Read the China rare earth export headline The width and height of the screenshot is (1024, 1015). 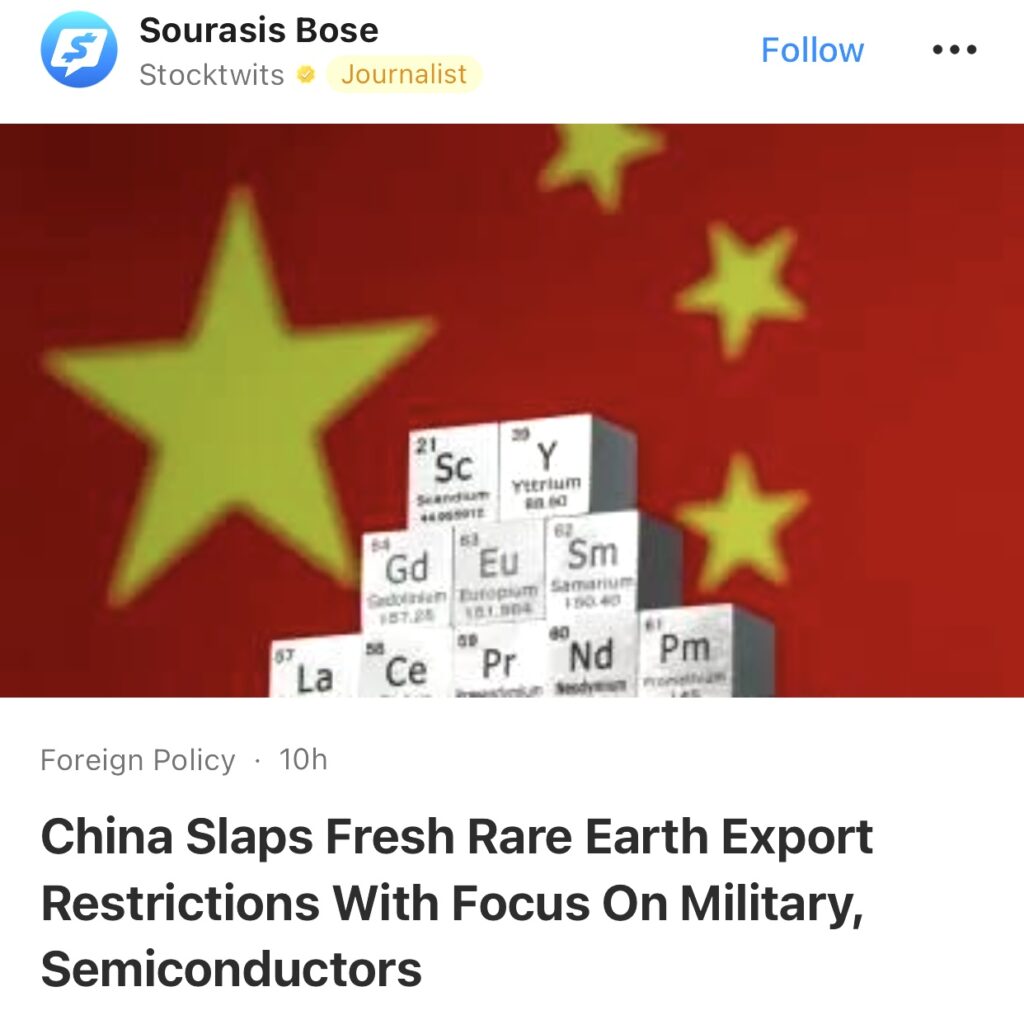[x=457, y=902]
